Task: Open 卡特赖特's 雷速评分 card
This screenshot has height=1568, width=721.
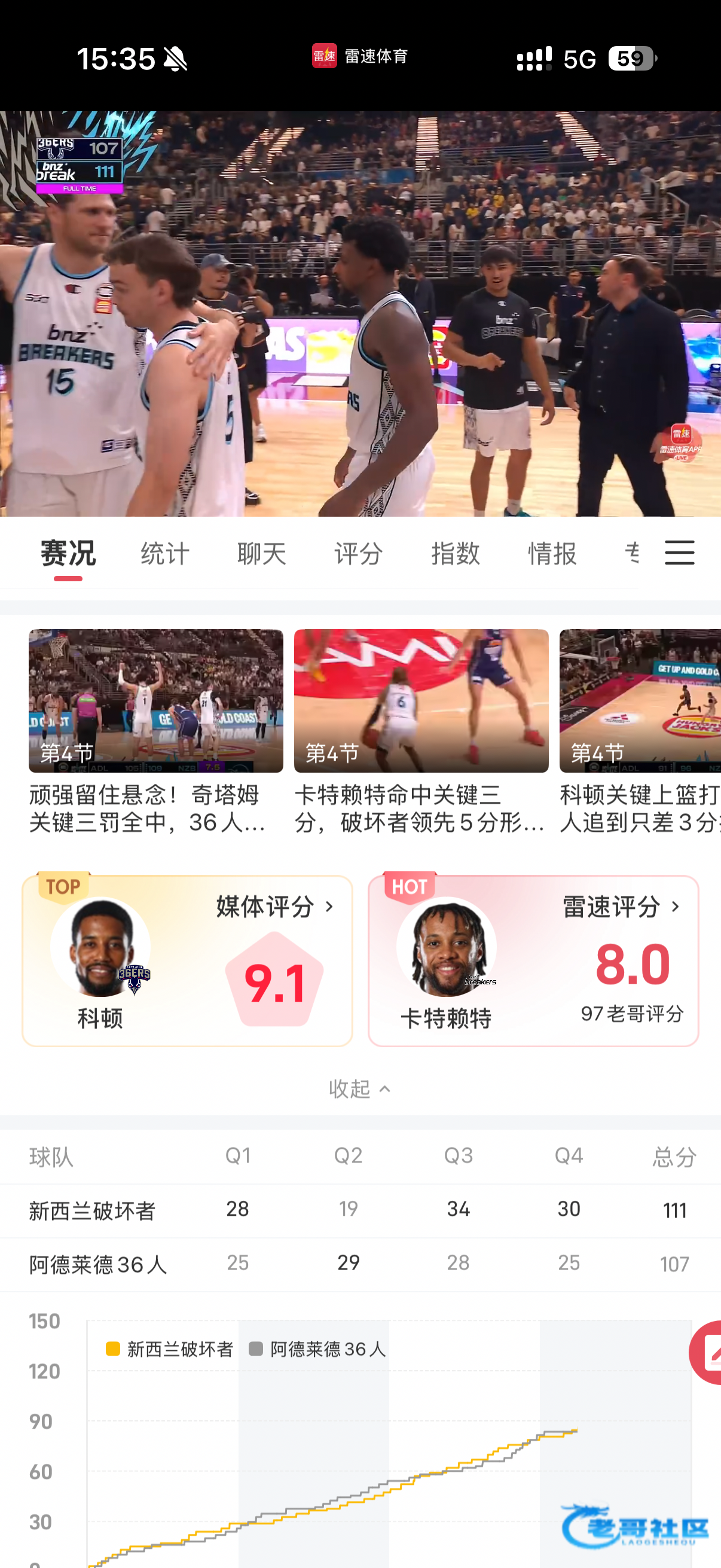Action: (x=533, y=960)
